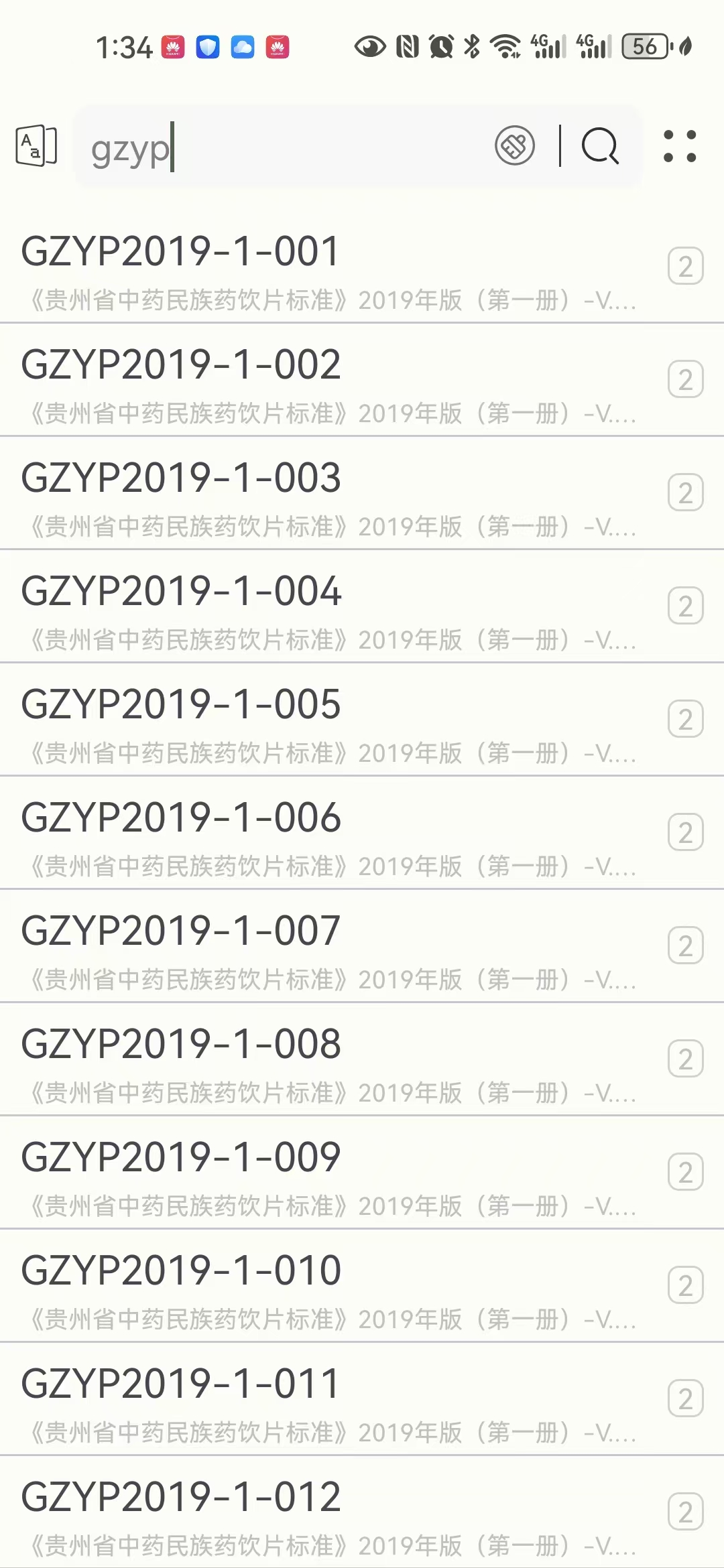724x1568 pixels.
Task: View entry GZYP2019-1-010
Action: coord(362,1286)
